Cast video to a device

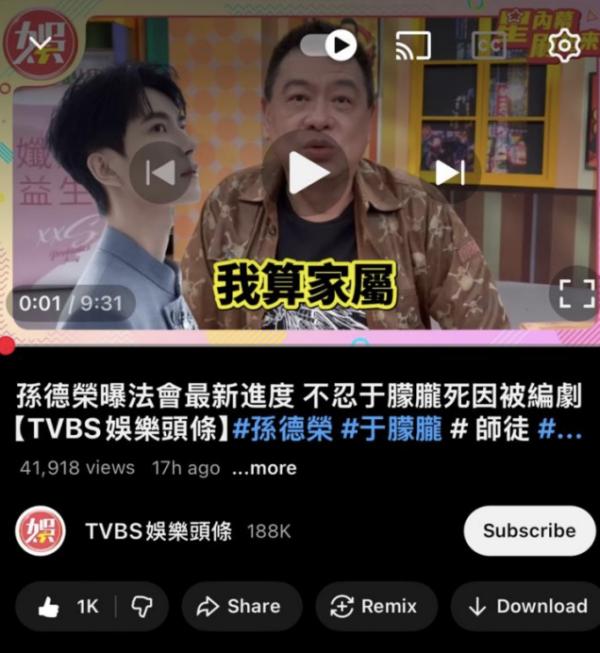[413, 45]
